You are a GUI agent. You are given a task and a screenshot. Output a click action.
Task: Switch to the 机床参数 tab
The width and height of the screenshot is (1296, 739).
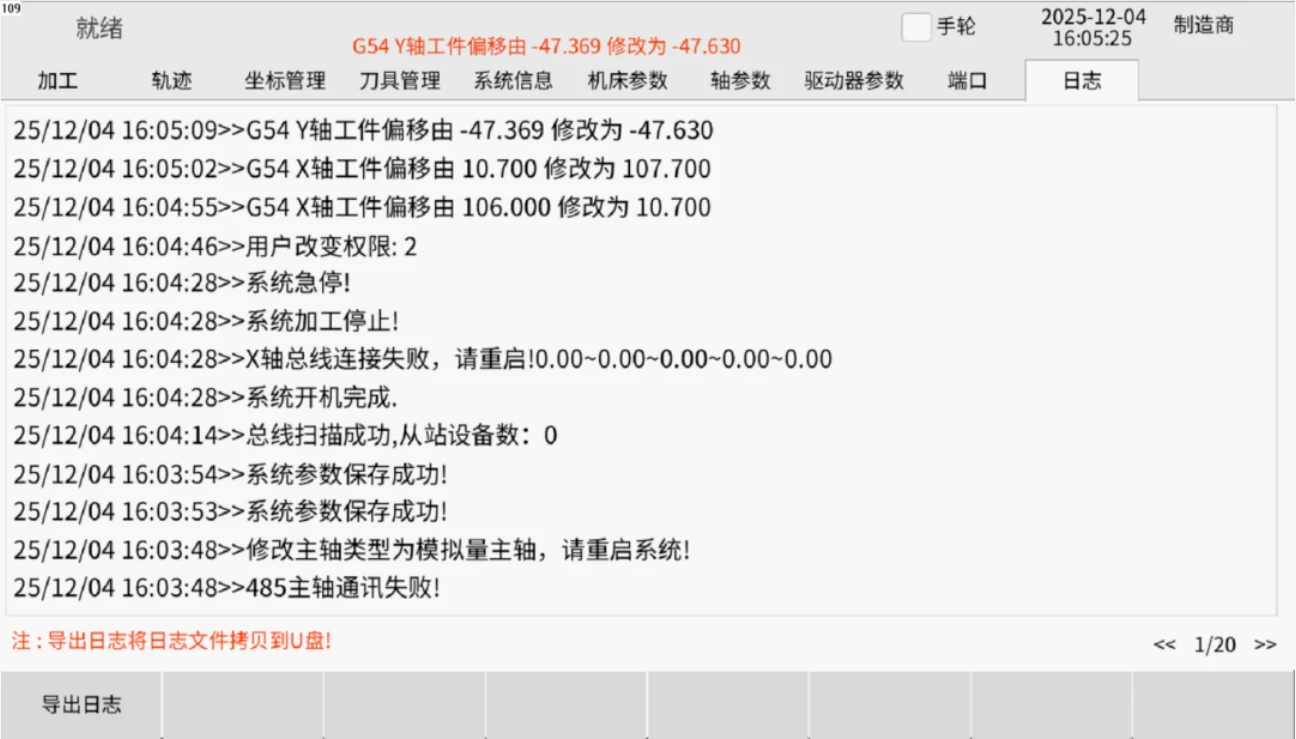(x=627, y=81)
